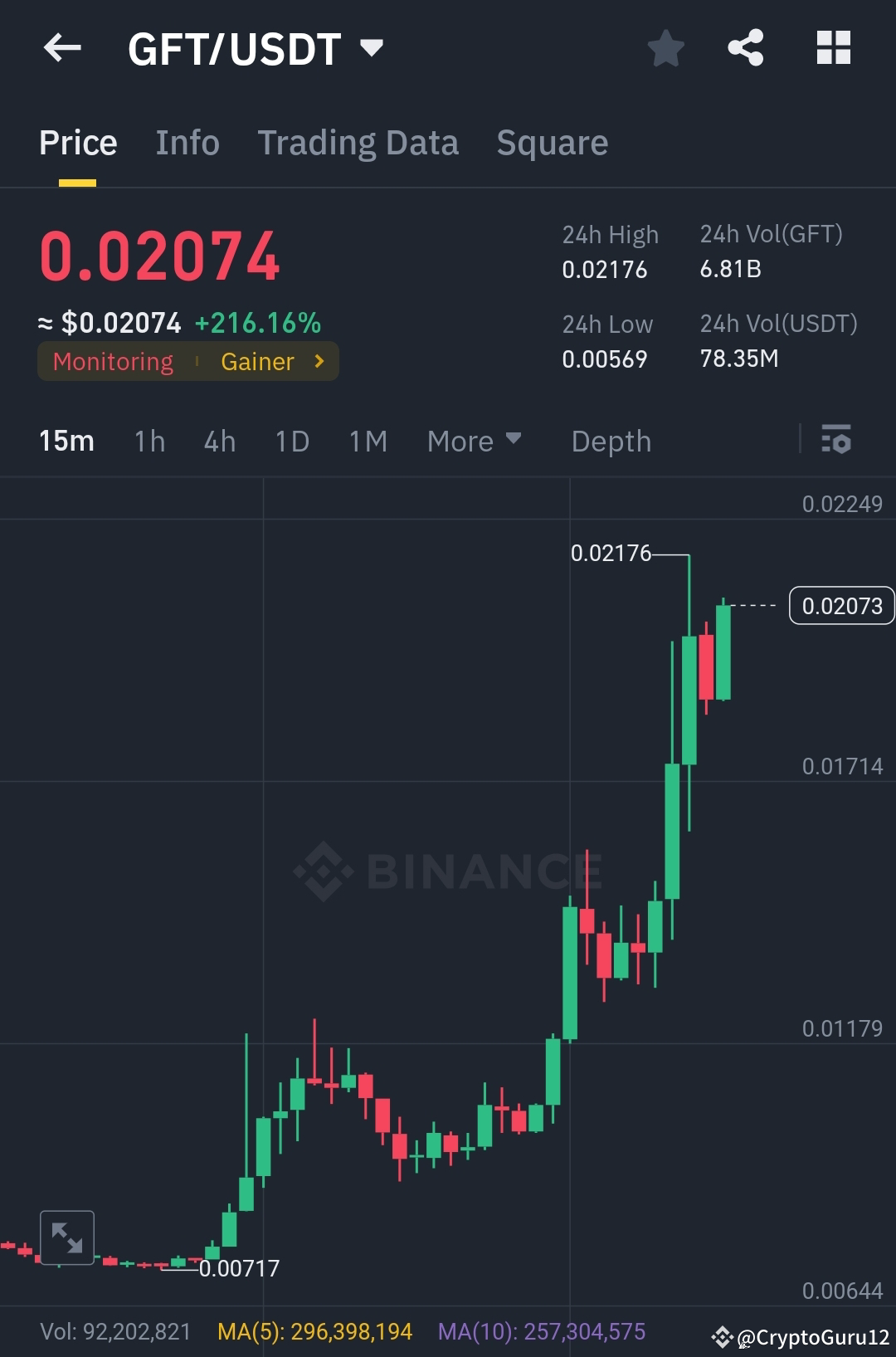Tap the fullscreen expand icon on the chart
The height and width of the screenshot is (1357, 896).
(66, 1237)
